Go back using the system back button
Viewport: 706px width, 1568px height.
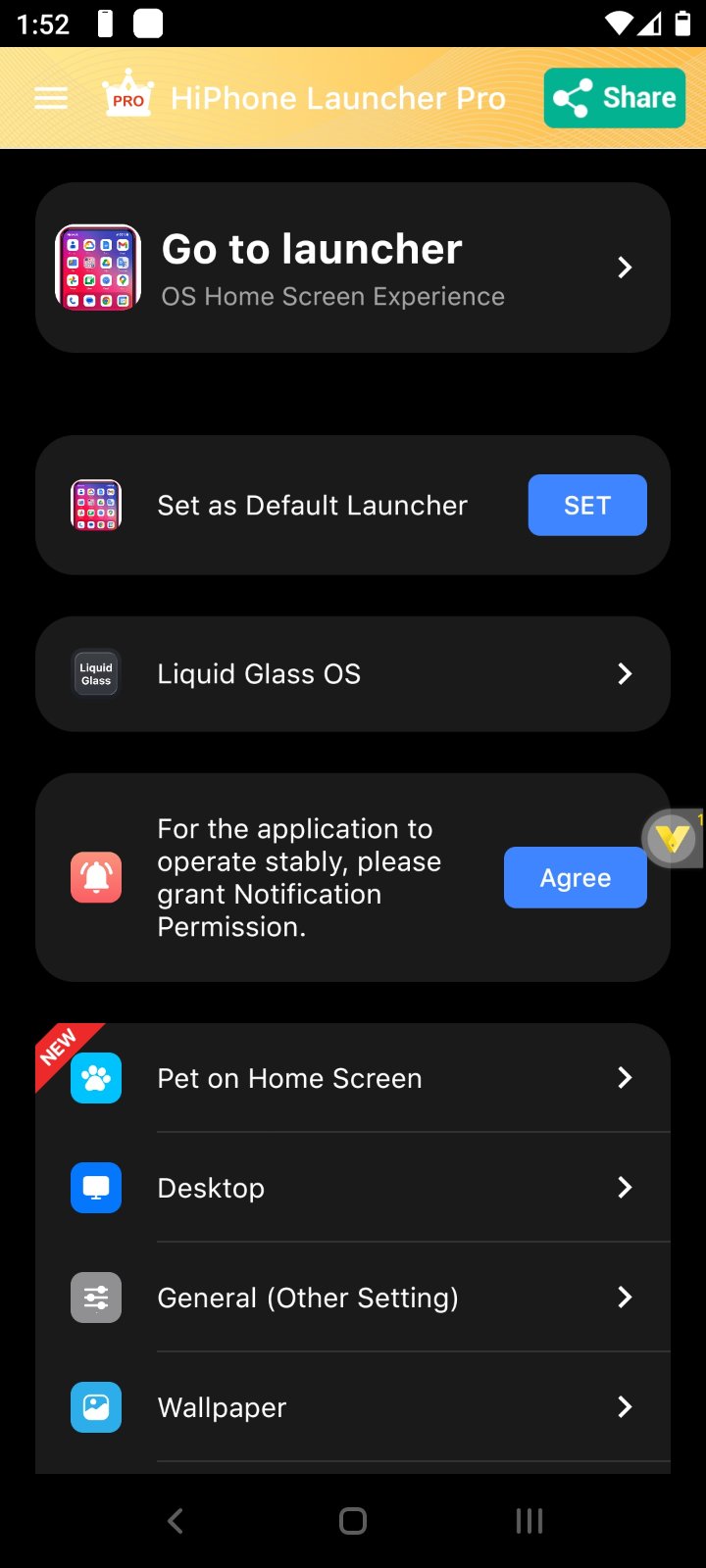coord(176,1521)
